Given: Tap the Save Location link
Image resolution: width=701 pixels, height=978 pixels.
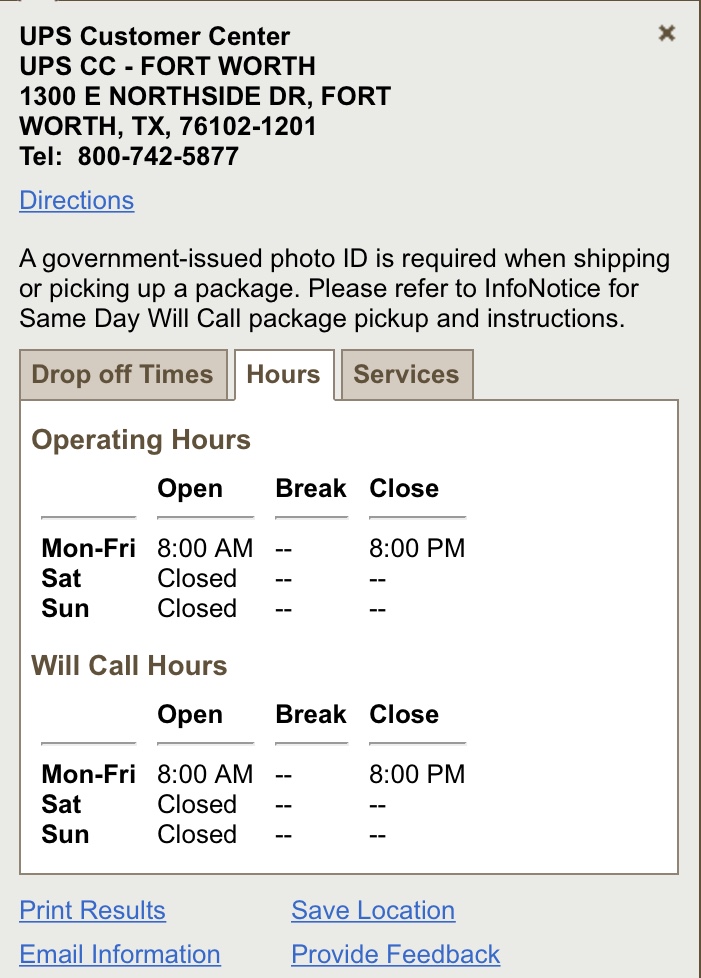Looking at the screenshot, I should [x=373, y=910].
